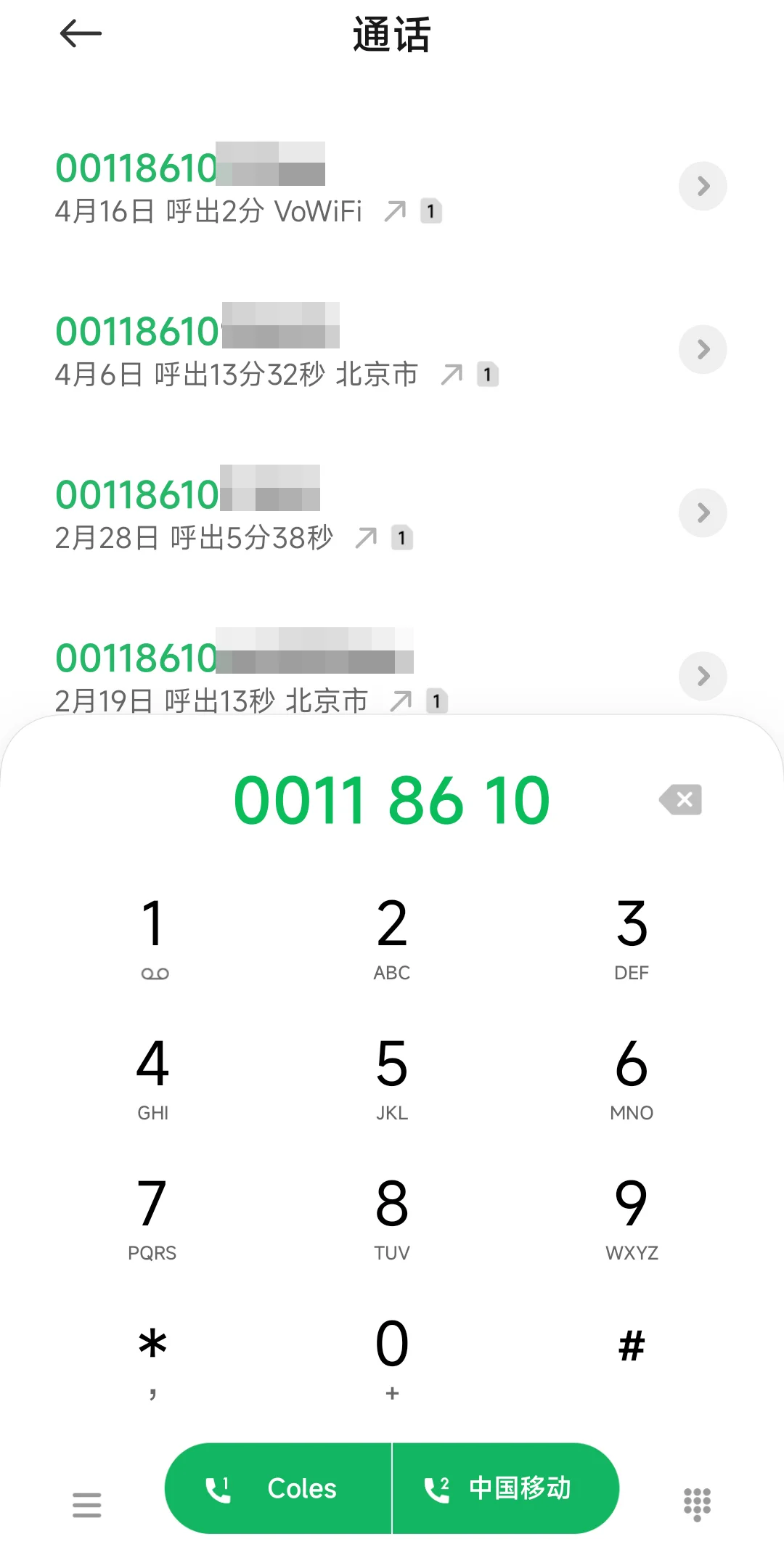This screenshot has width=784, height=1555.
Task: Dial digit 6 MNO
Action: click(x=632, y=1077)
